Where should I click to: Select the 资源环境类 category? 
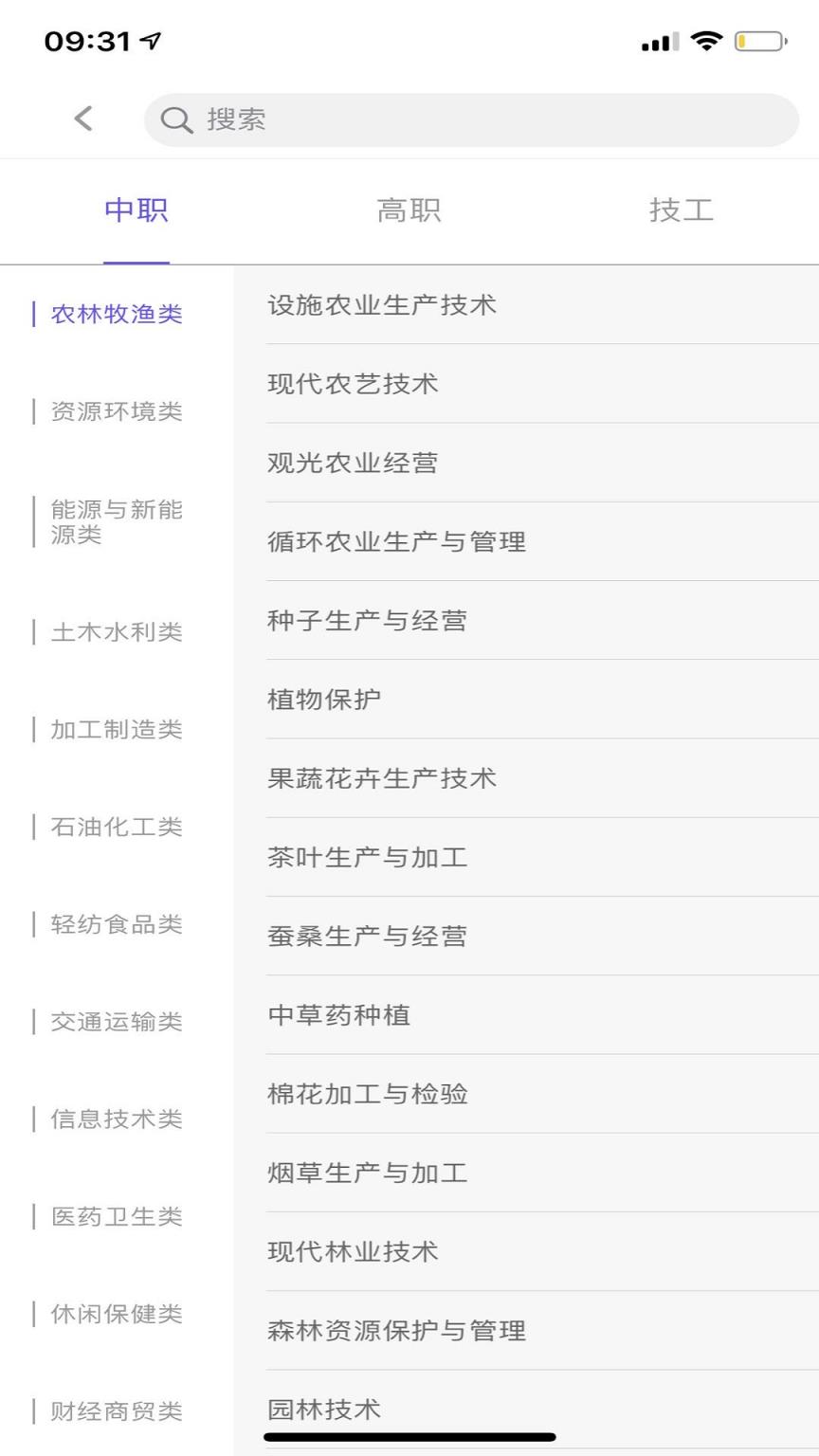[114, 411]
